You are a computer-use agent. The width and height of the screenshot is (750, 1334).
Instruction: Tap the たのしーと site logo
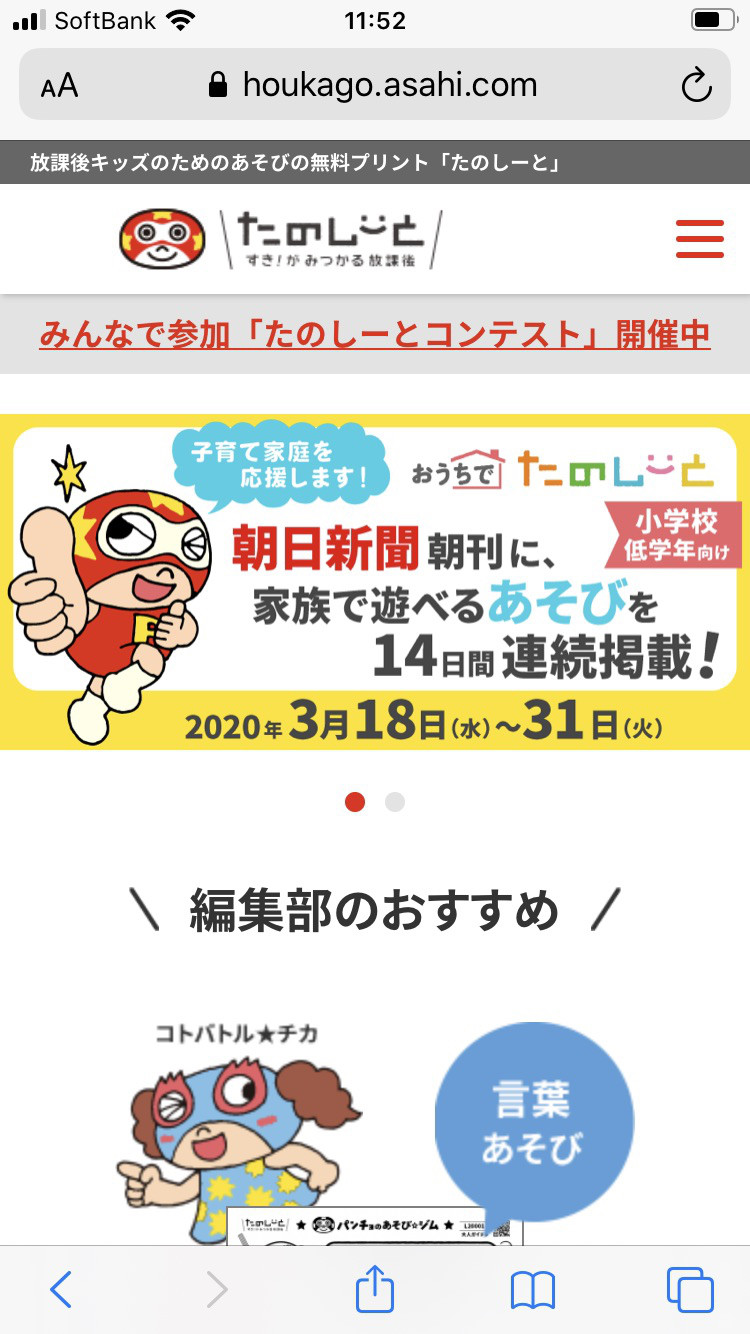(281, 239)
